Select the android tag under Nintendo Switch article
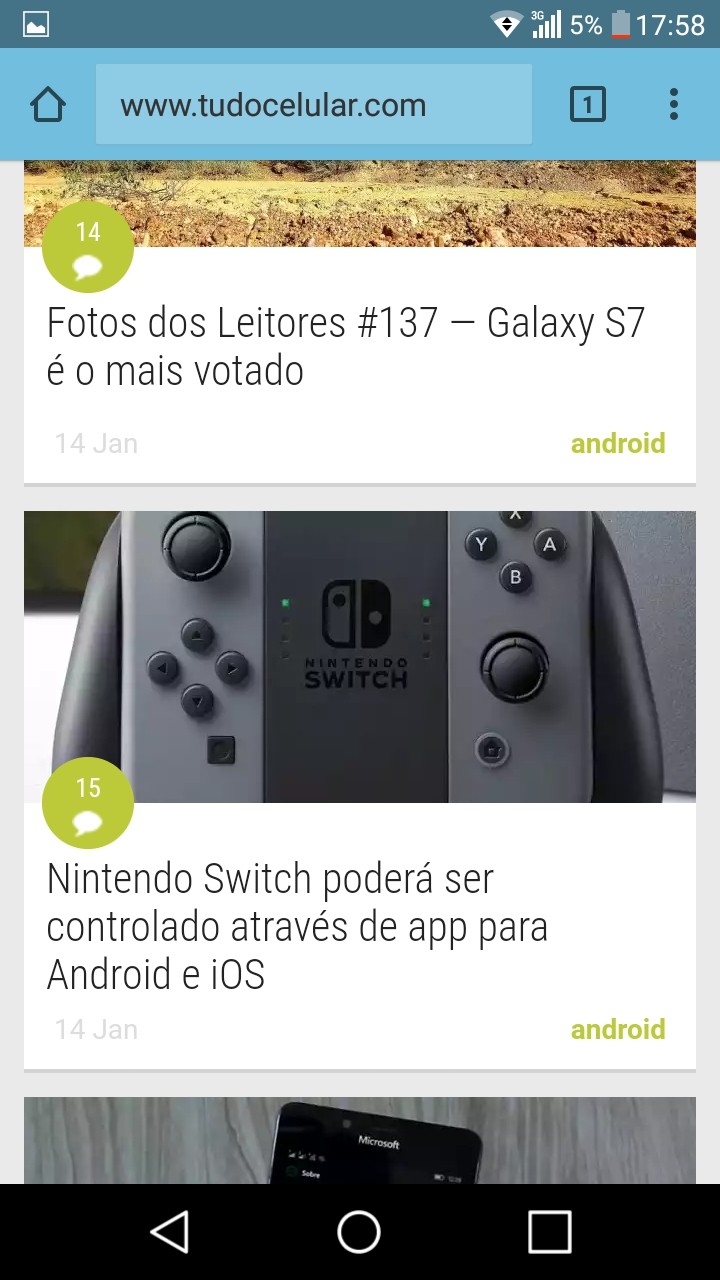 pos(617,1029)
